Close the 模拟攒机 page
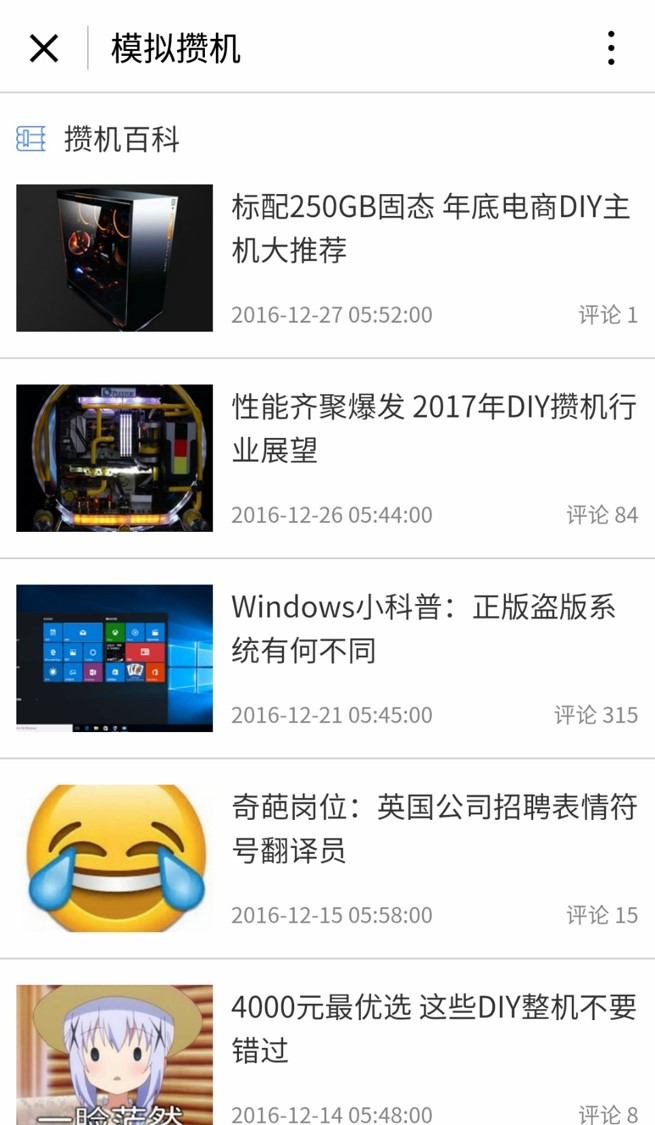 coord(44,49)
